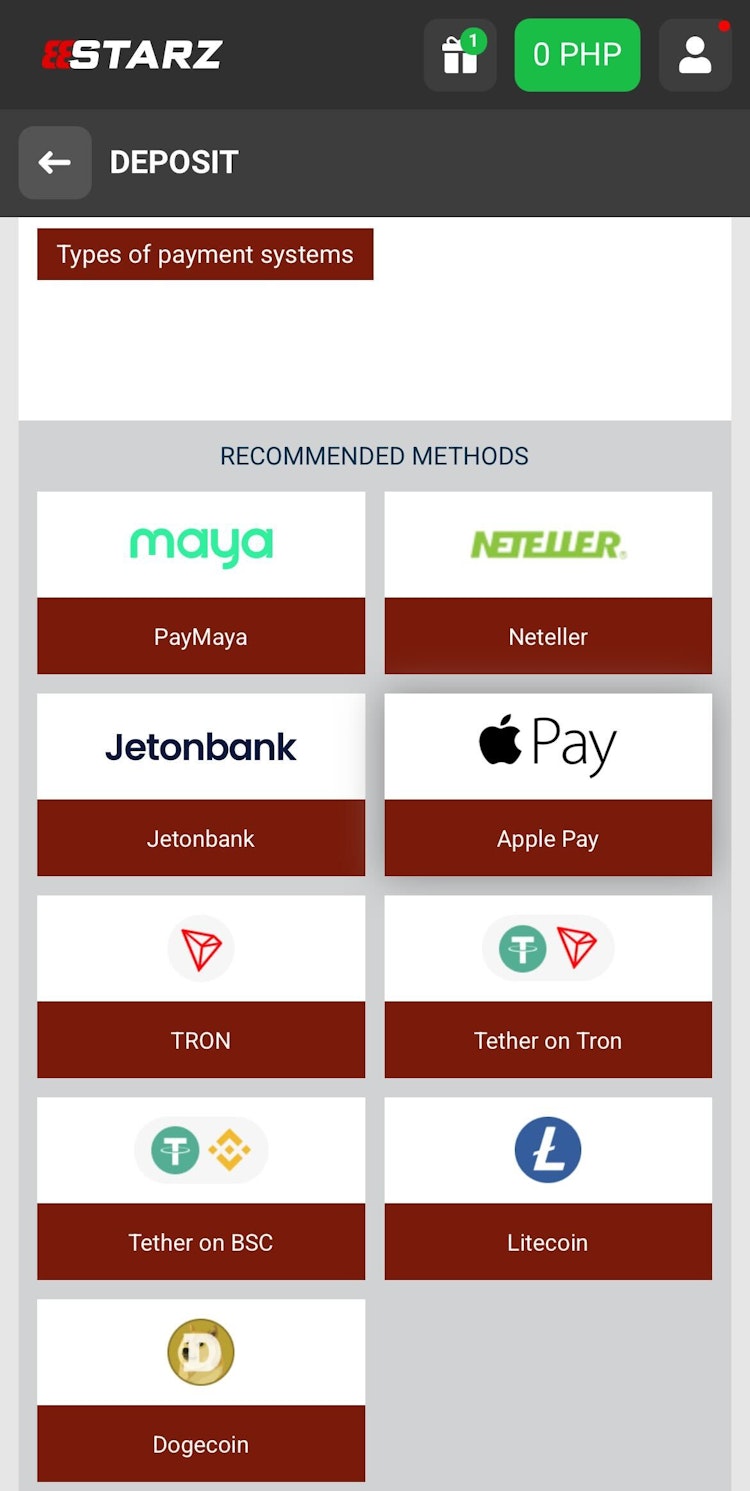750x1491 pixels.
Task: Click the Types of payment systems label
Action: point(205,254)
